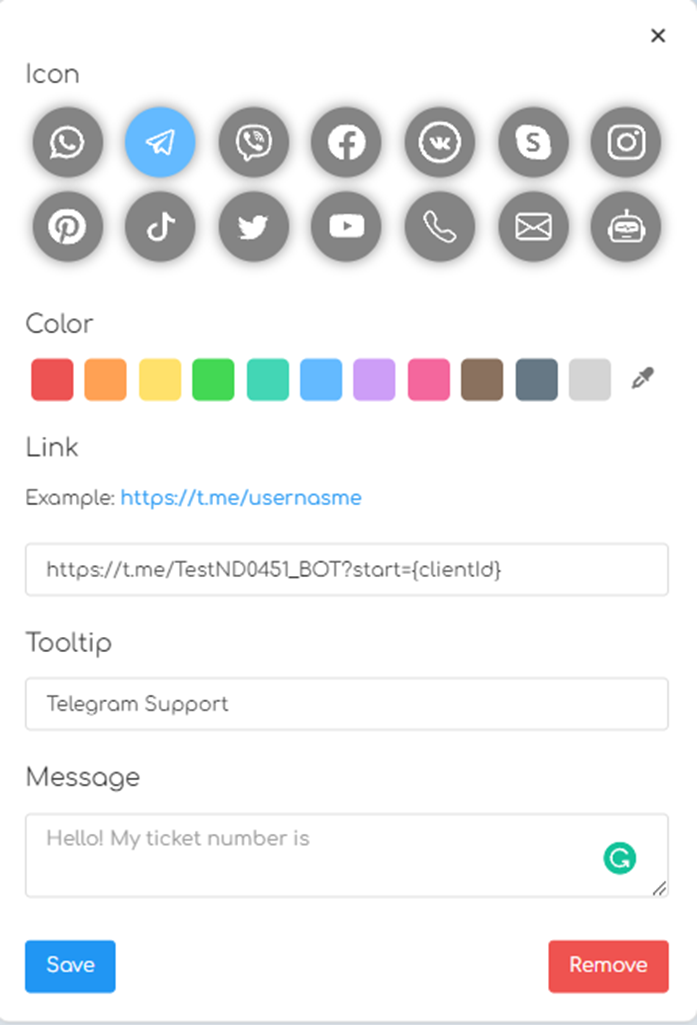Viewport: 697px width, 1025px height.
Task: Select the WhatsApp icon
Action: 67,143
